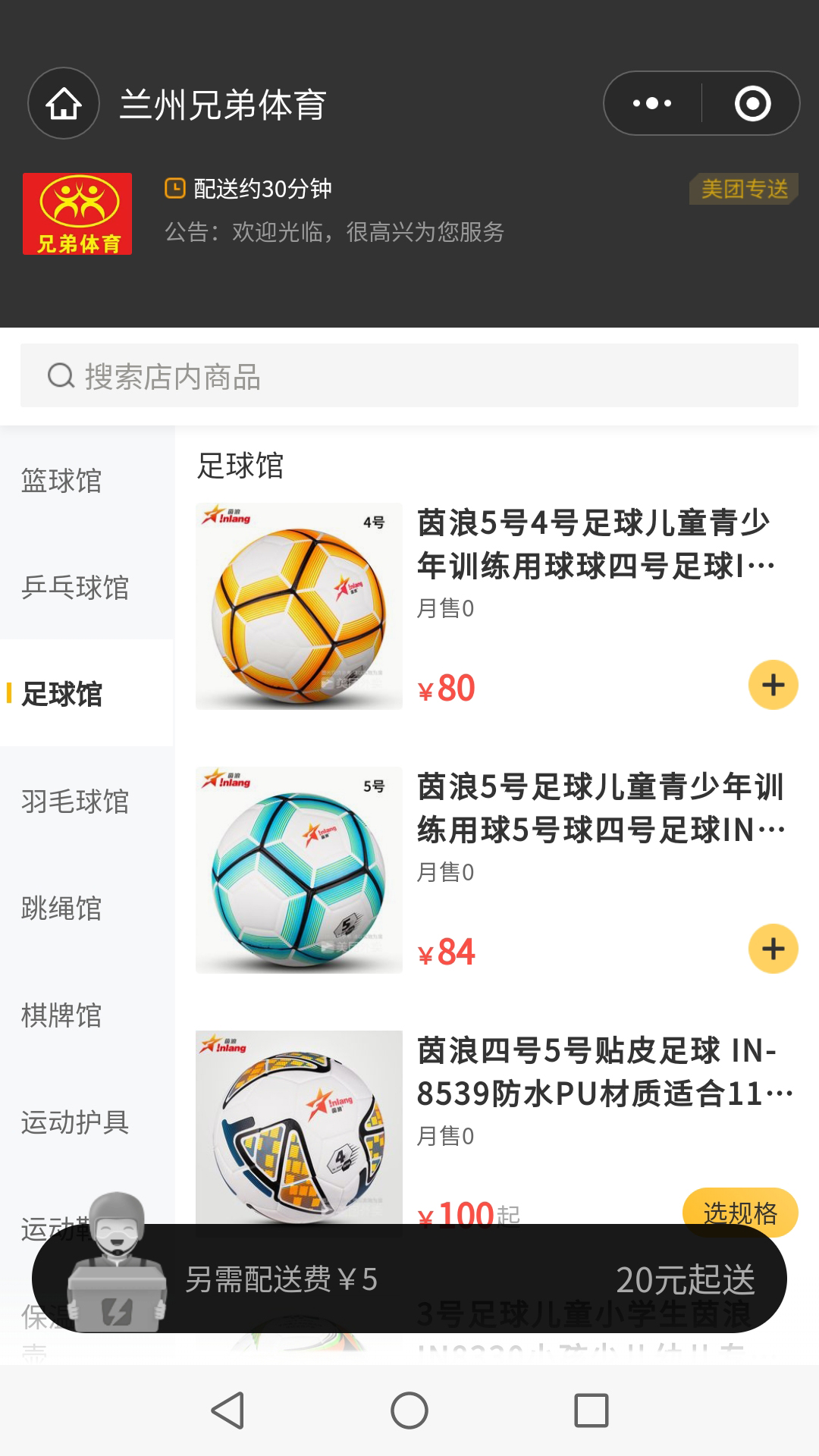Search products in the 搜索店内商品 box
This screenshot has height=1456, width=819.
click(x=409, y=376)
